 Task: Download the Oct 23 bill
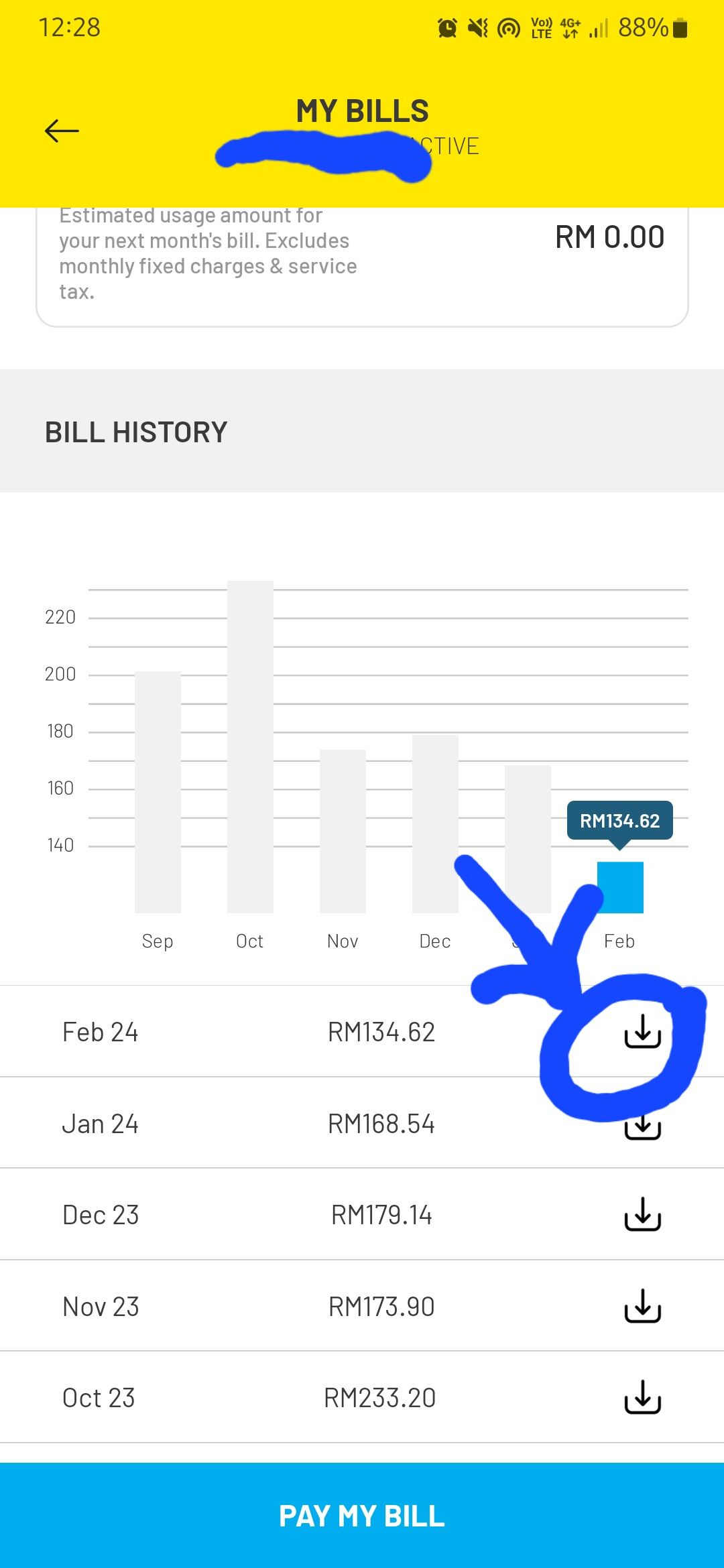pyautogui.click(x=642, y=1397)
